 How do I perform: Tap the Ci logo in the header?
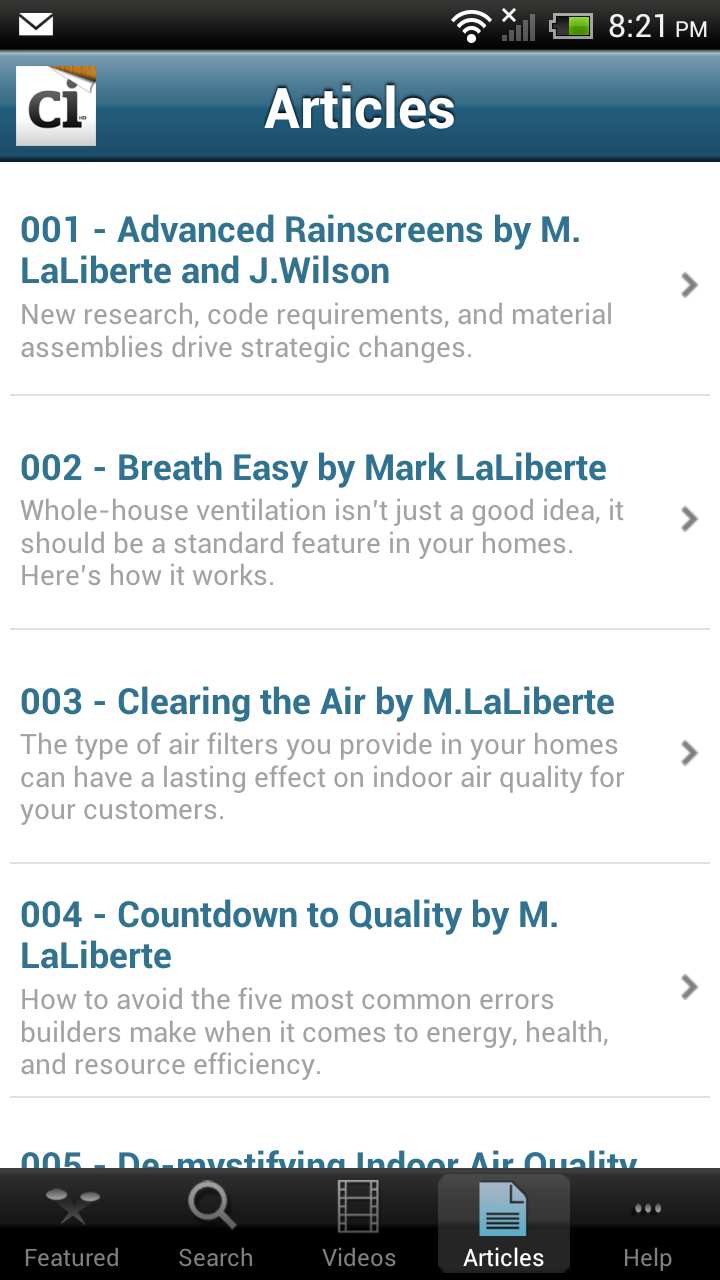(55, 104)
